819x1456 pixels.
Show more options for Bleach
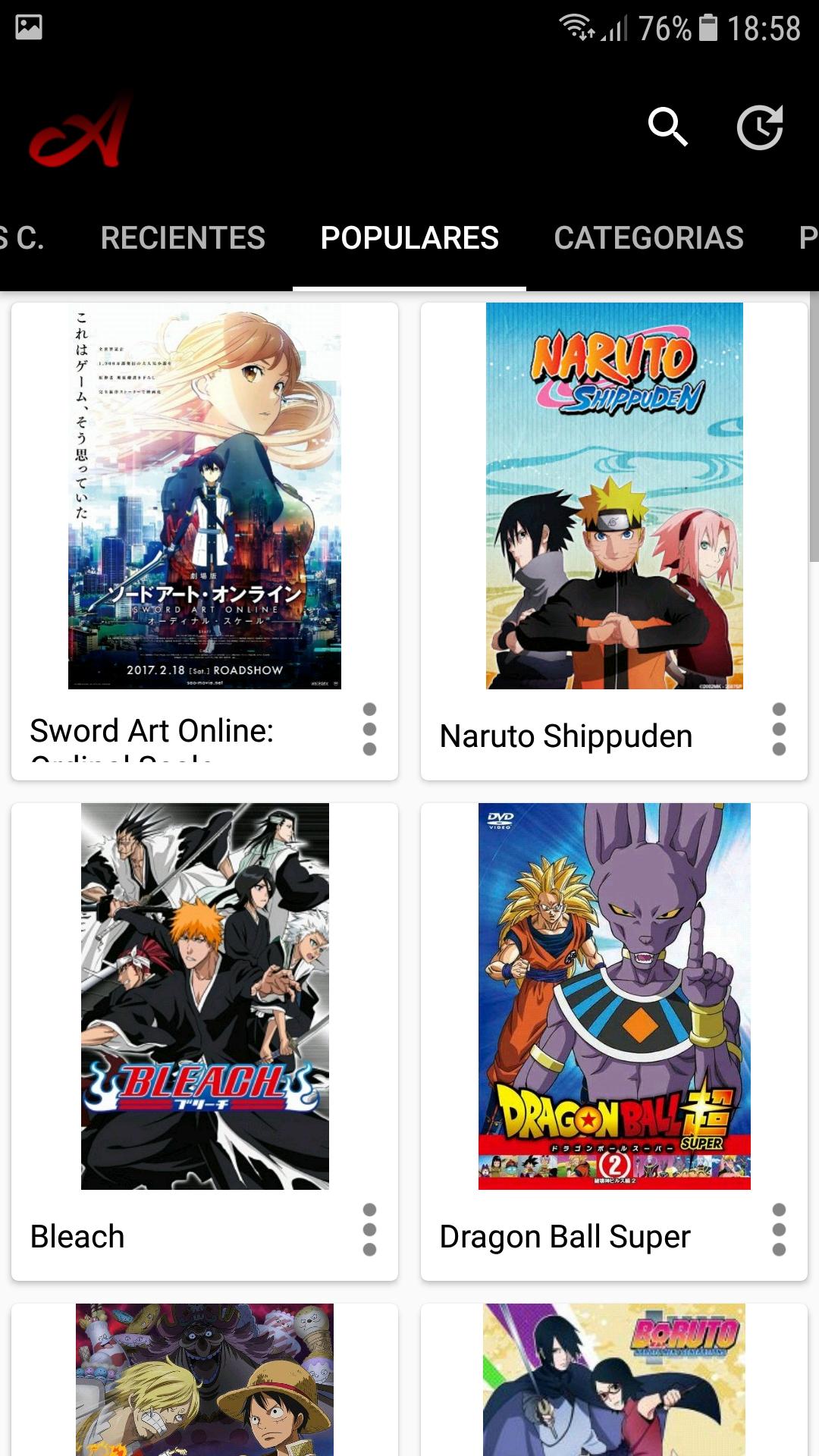tap(369, 1229)
